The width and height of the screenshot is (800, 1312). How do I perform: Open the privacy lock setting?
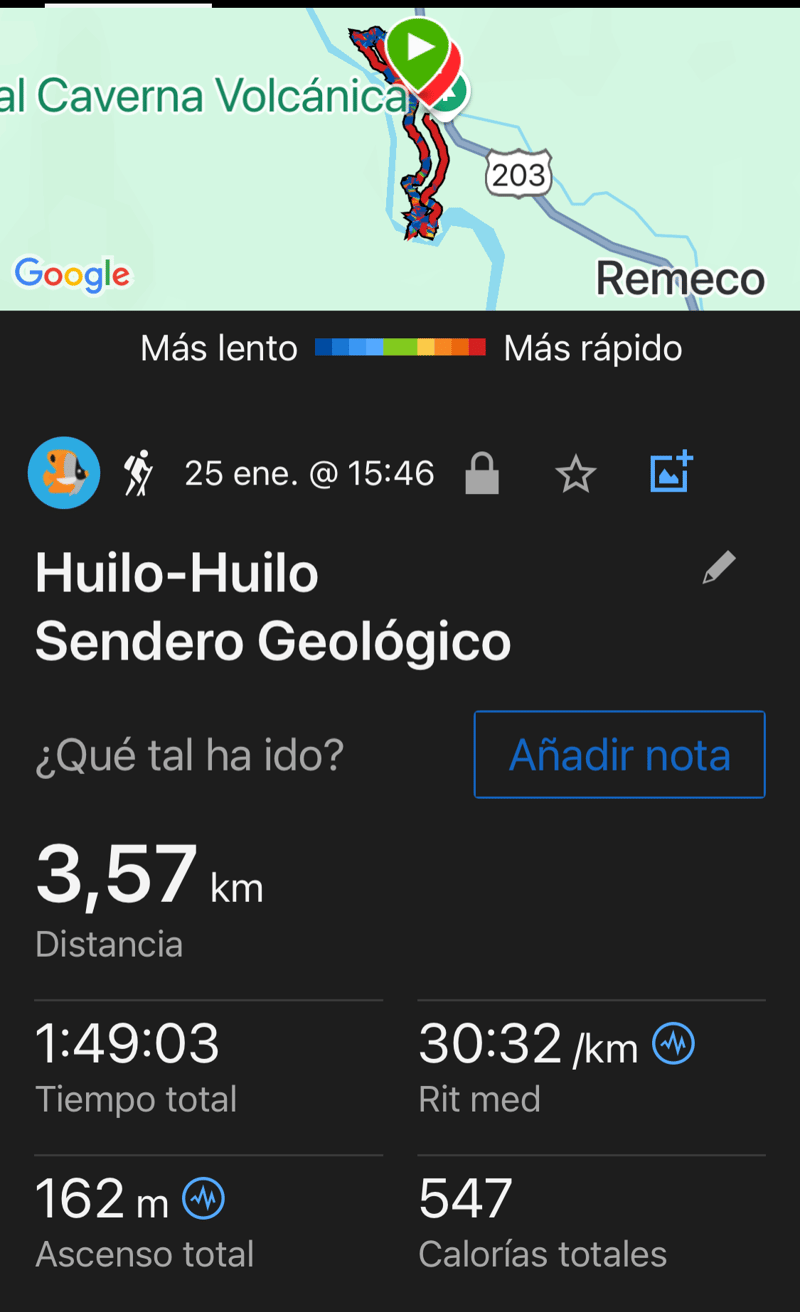tap(482, 474)
